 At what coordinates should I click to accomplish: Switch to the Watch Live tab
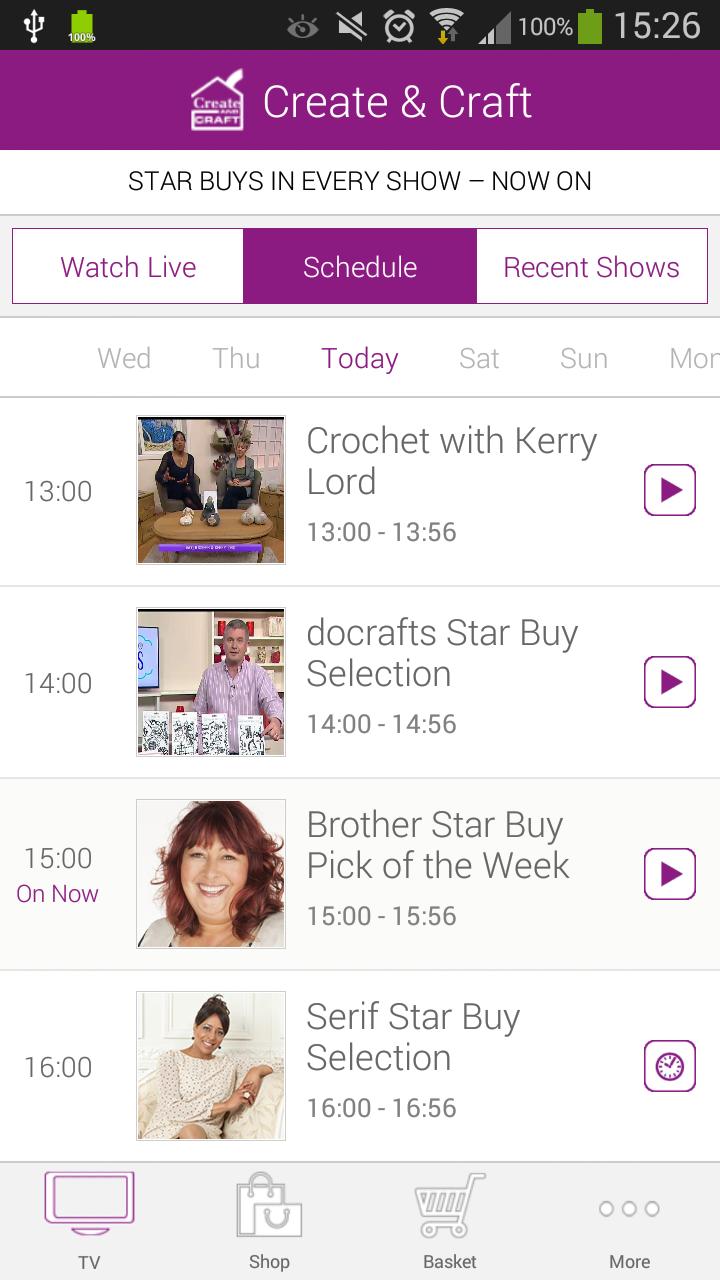coord(128,267)
